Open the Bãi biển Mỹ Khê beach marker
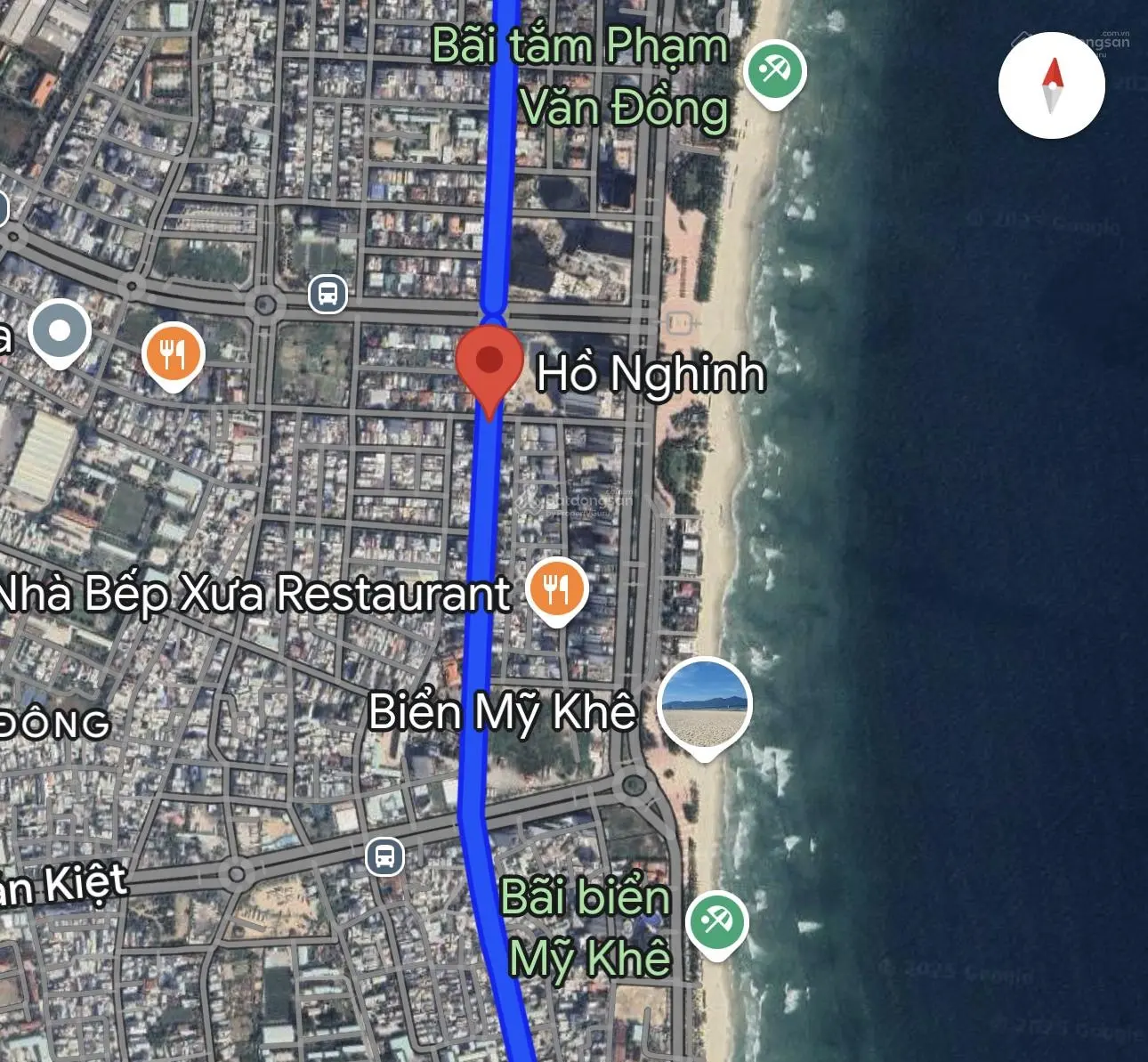Viewport: 1148px width, 1062px height. tap(716, 920)
